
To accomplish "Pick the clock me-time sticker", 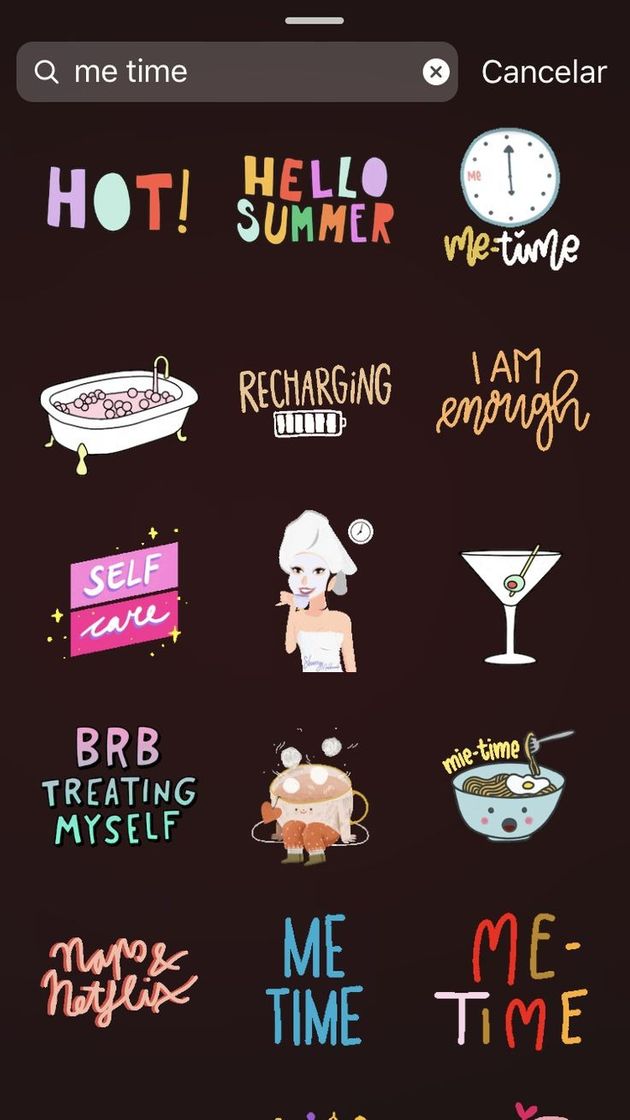I will click(x=510, y=198).
